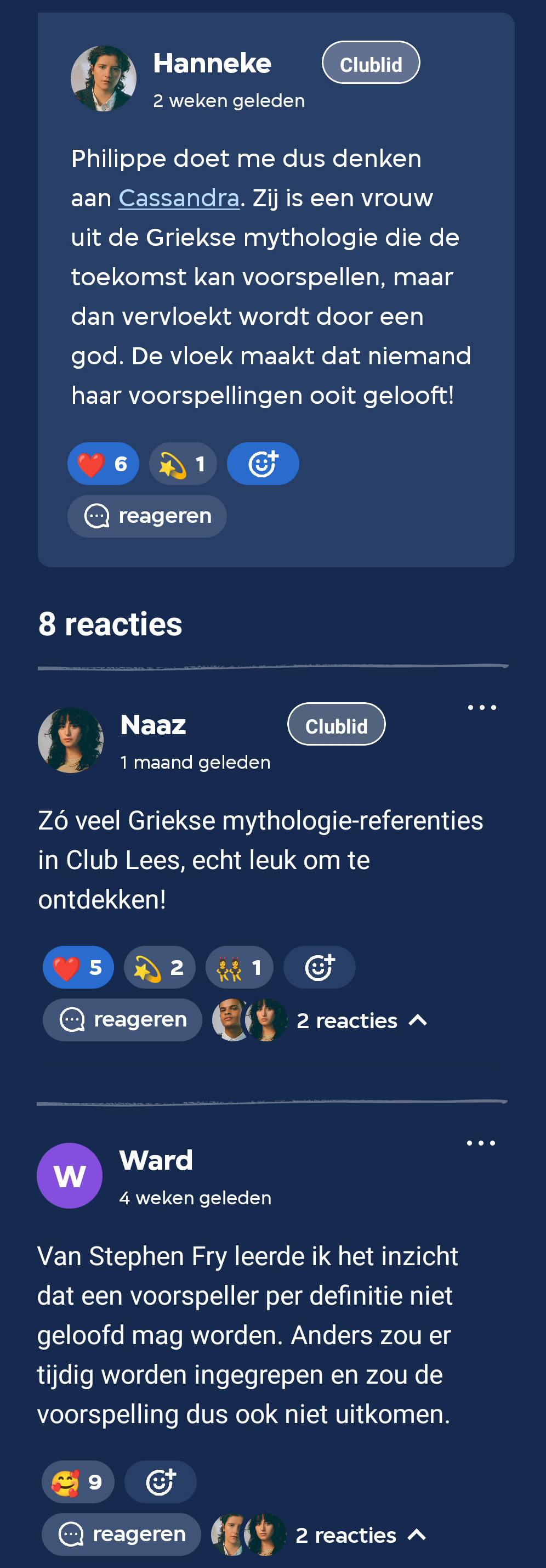Tap the heart reaction on Hanneke's post
The image size is (546, 1568).
[103, 464]
